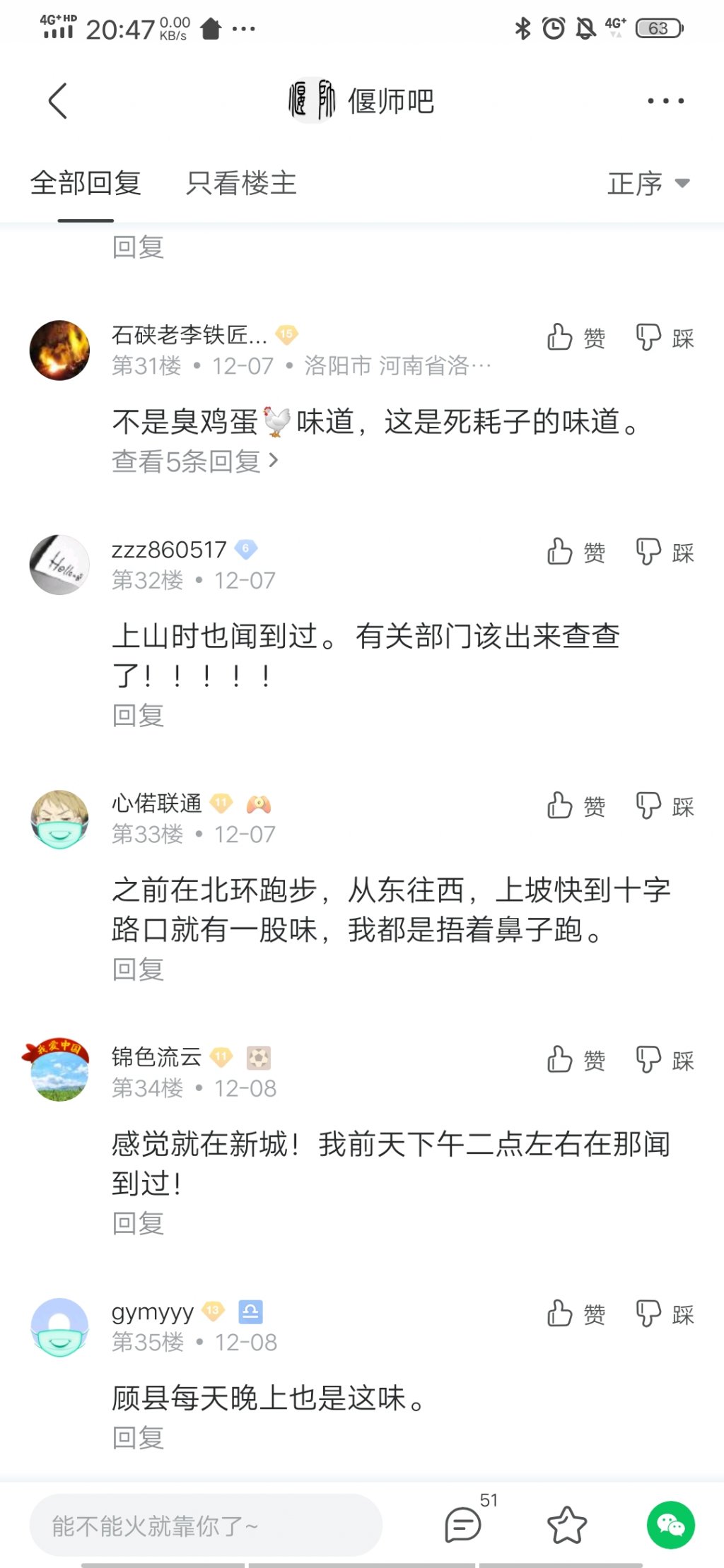
Task: Tap the 能不能火就靠你了 reply input box
Action: click(205, 1526)
